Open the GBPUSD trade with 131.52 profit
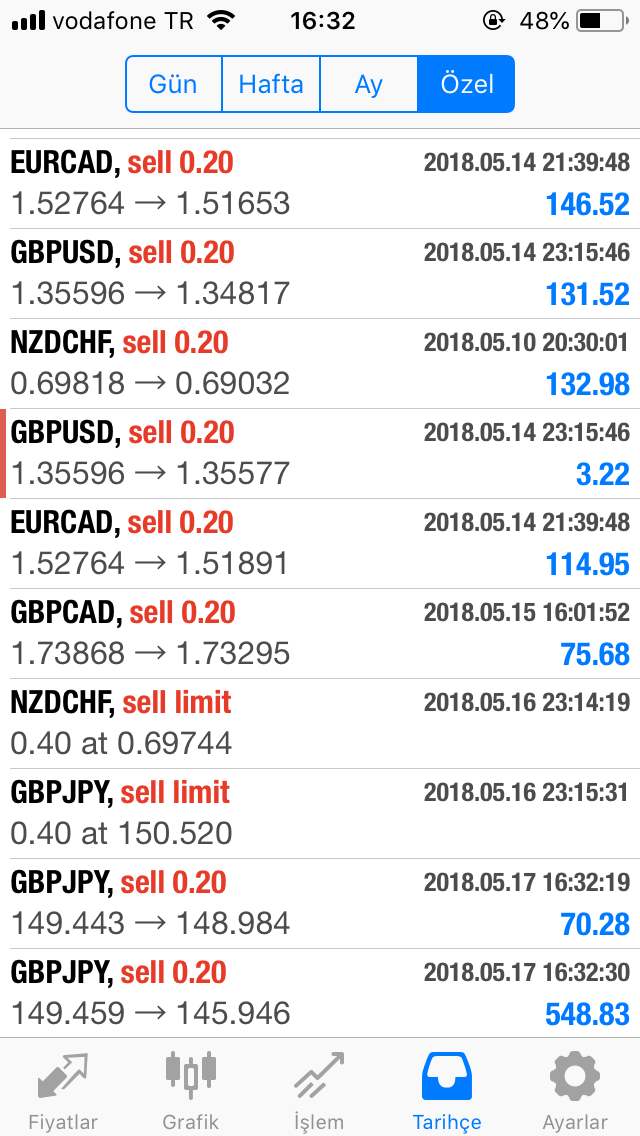The image size is (640, 1136). [x=320, y=273]
